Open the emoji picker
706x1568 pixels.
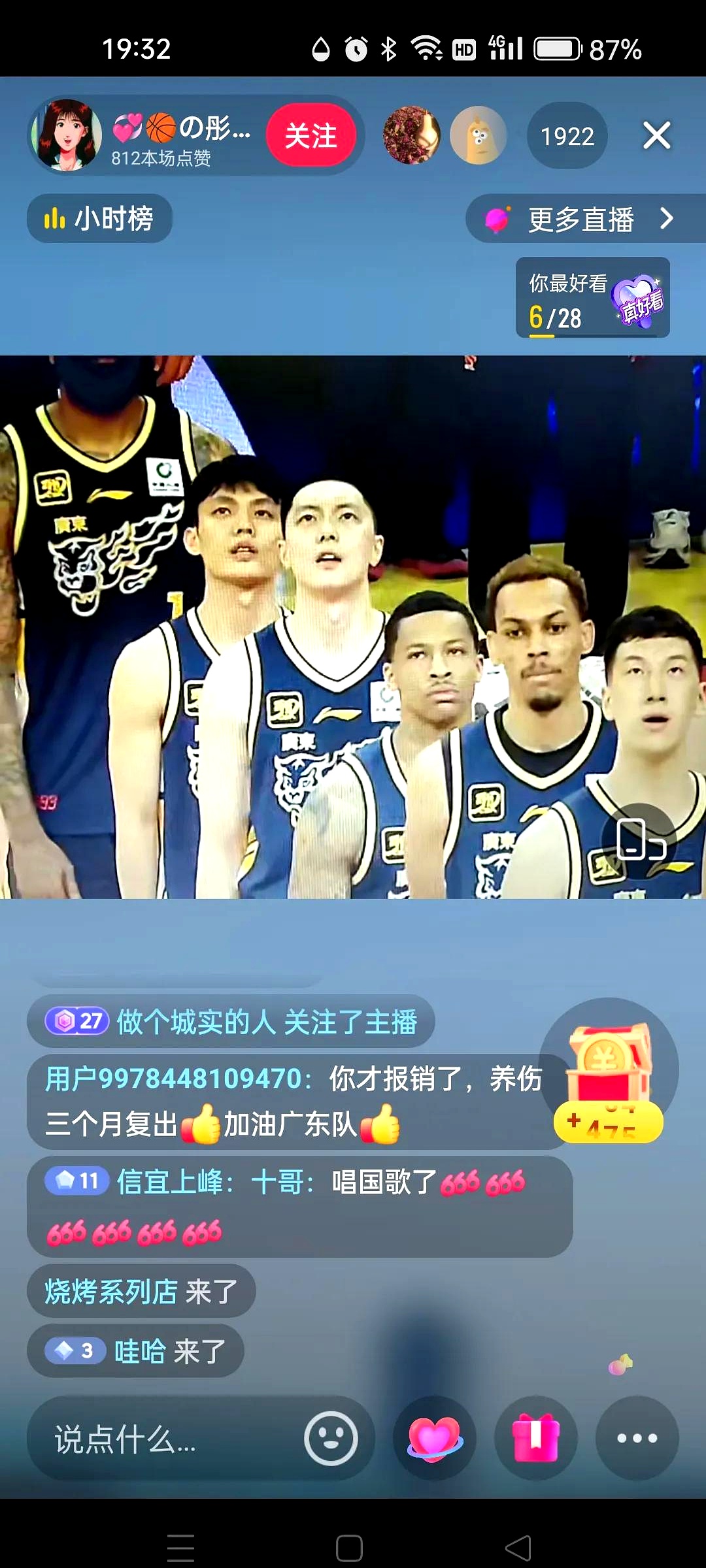331,1439
